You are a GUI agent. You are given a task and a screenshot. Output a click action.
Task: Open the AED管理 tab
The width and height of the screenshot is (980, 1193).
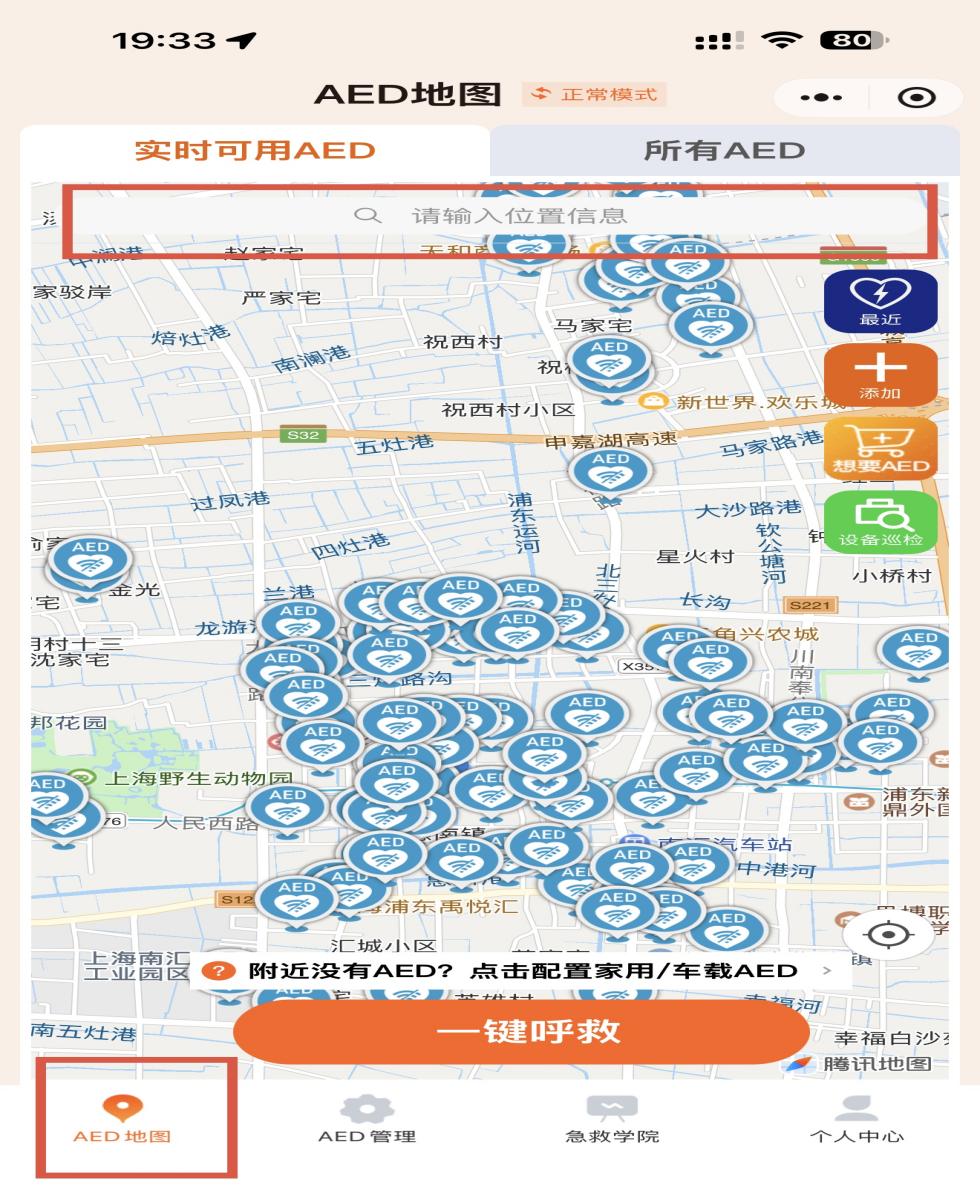(366, 1118)
